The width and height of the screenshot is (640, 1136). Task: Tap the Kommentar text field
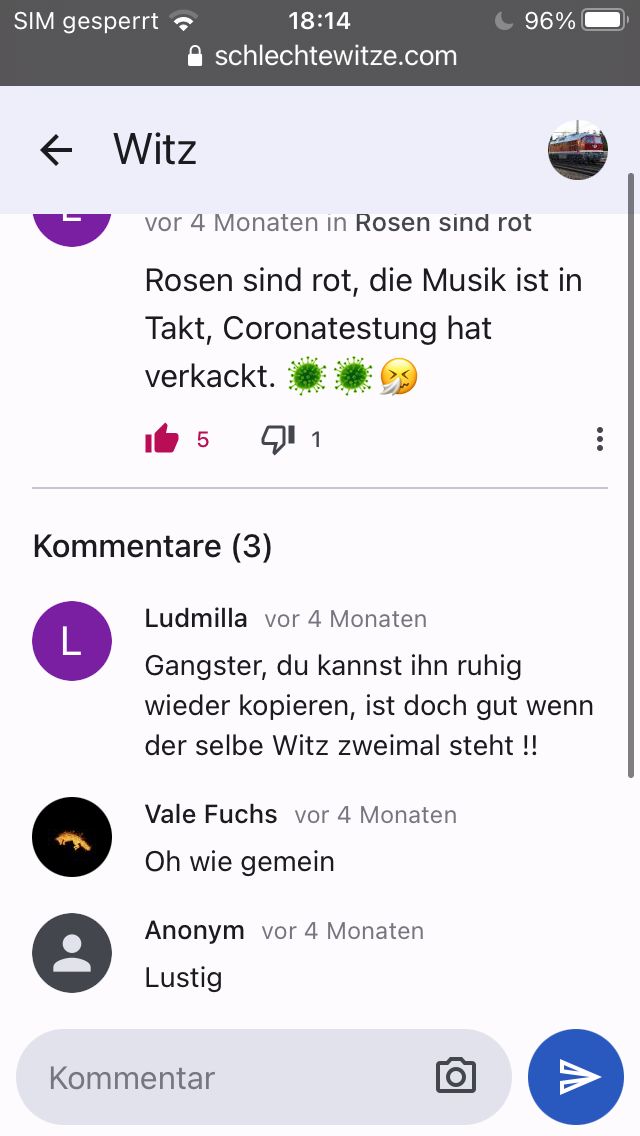[x=230, y=1077]
